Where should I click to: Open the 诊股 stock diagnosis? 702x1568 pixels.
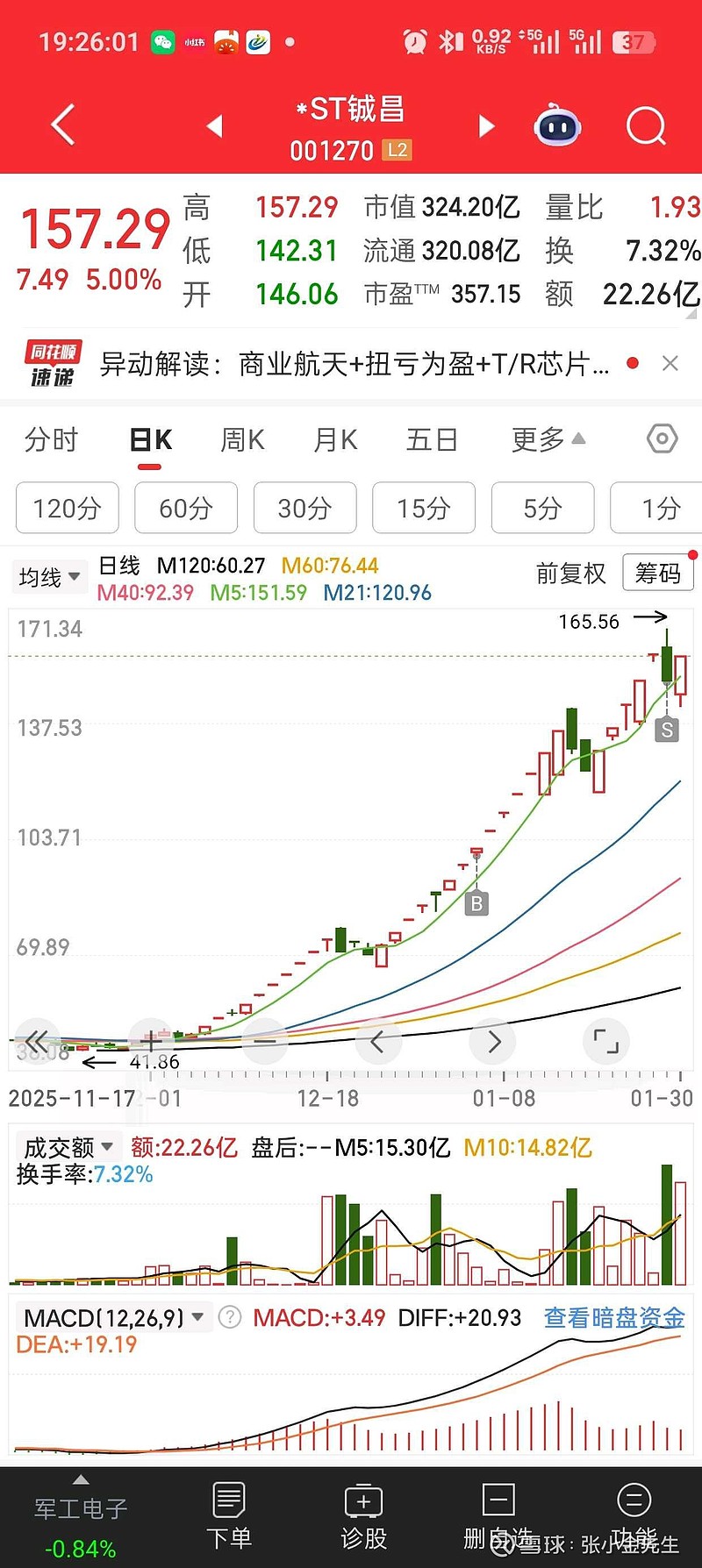(x=363, y=1516)
